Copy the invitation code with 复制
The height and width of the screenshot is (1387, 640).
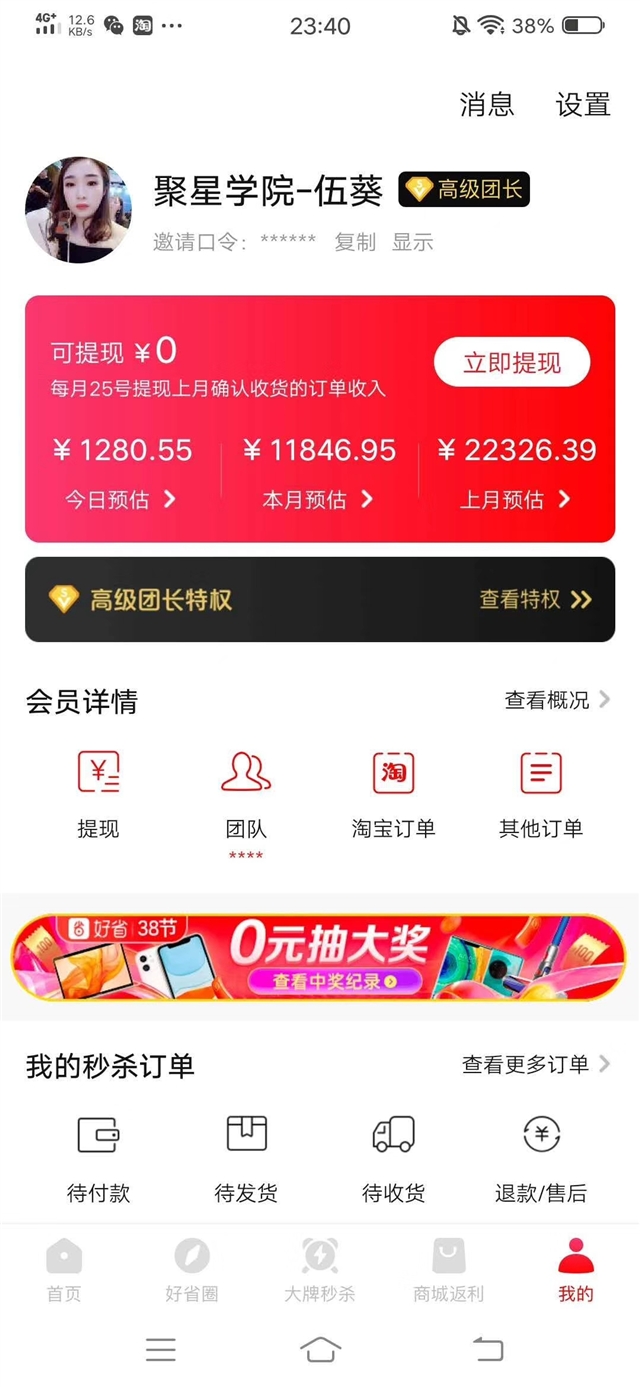pos(355,242)
